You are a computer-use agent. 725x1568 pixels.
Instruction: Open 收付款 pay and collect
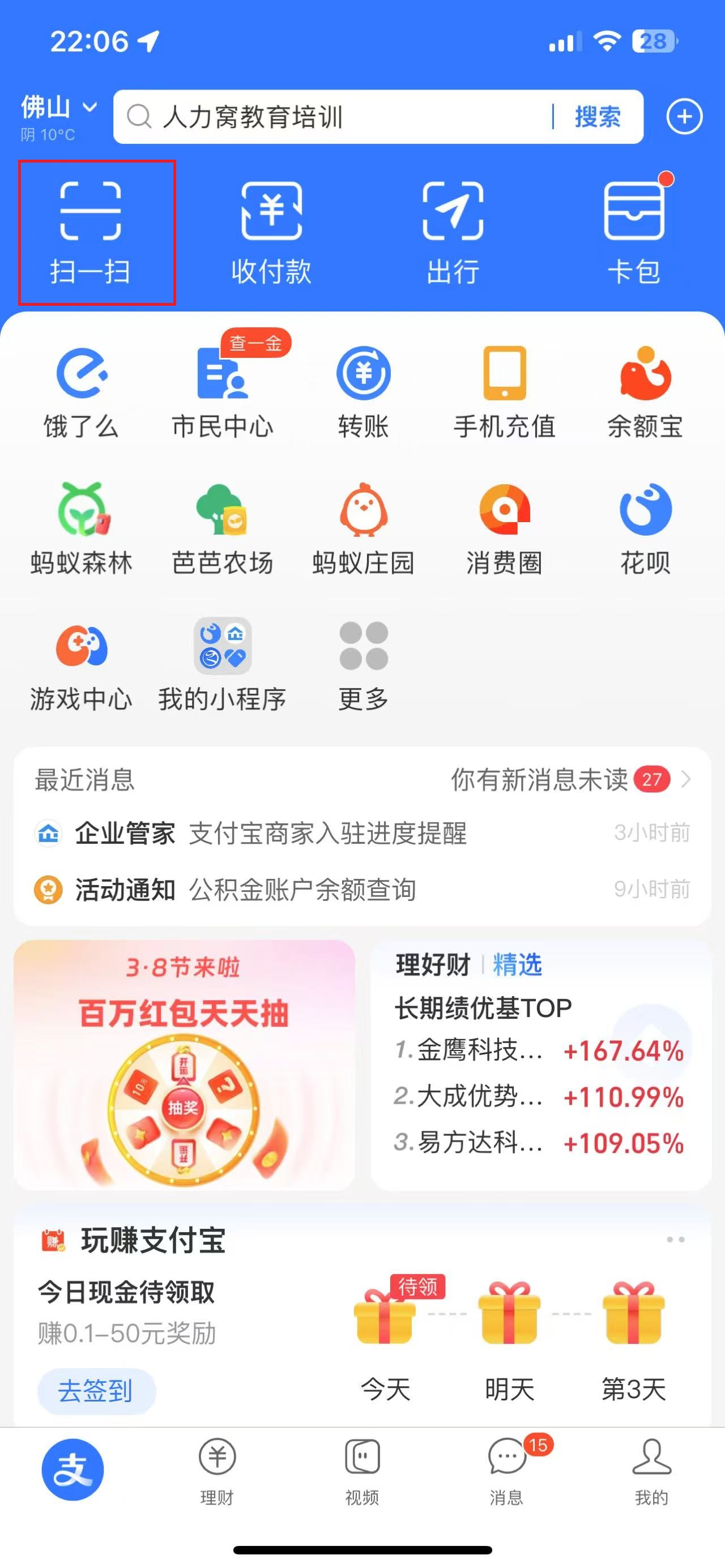[271, 232]
